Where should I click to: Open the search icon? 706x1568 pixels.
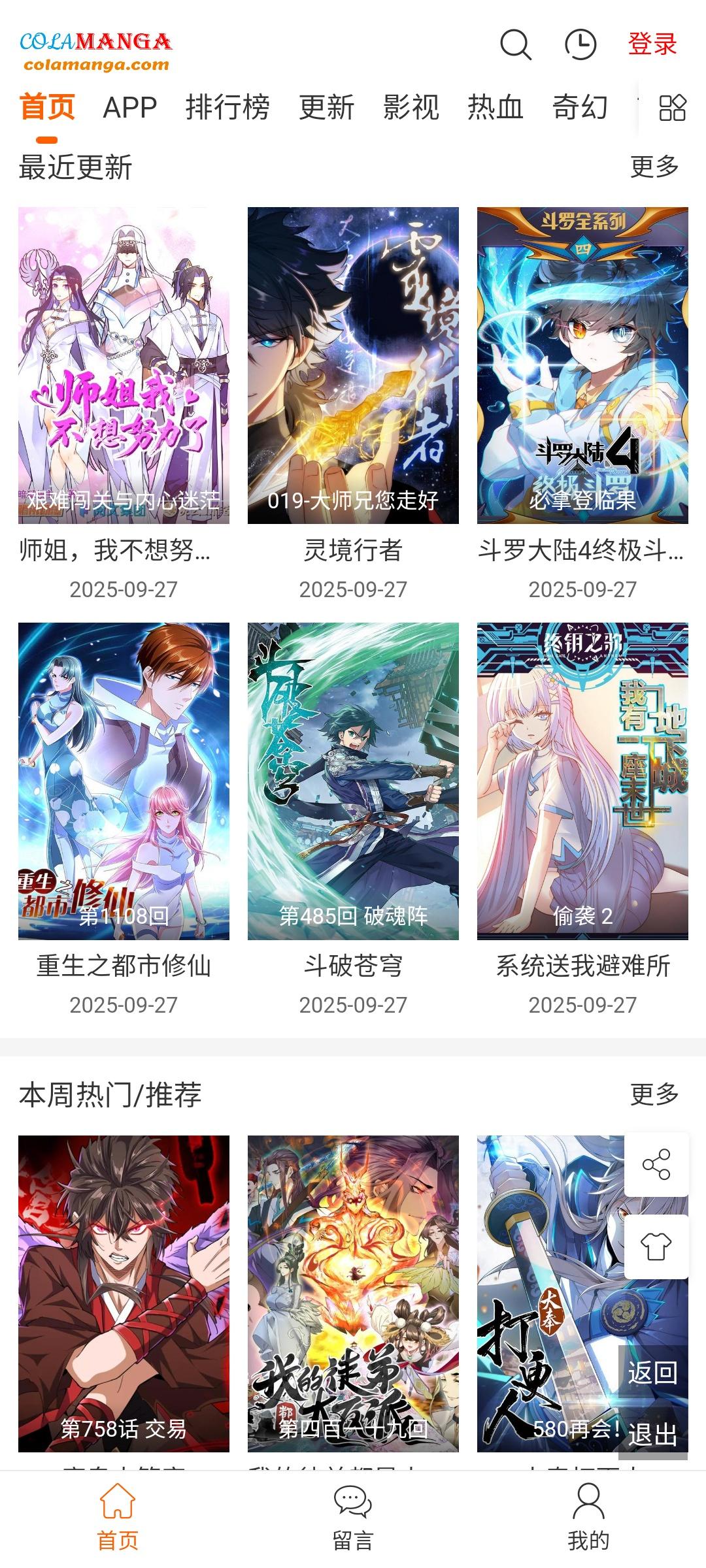[x=516, y=44]
